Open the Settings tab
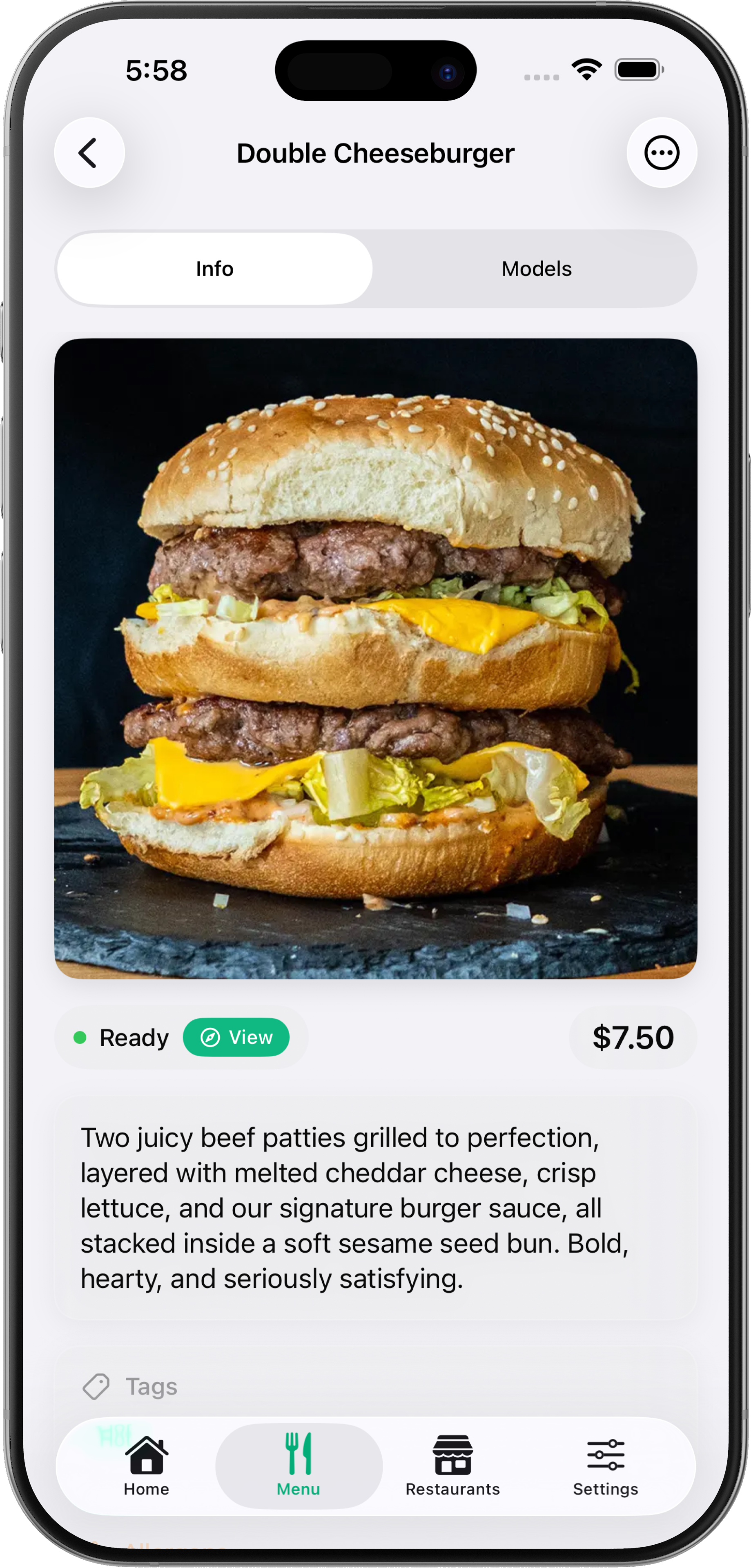This screenshot has height=1568, width=751. [x=606, y=1466]
